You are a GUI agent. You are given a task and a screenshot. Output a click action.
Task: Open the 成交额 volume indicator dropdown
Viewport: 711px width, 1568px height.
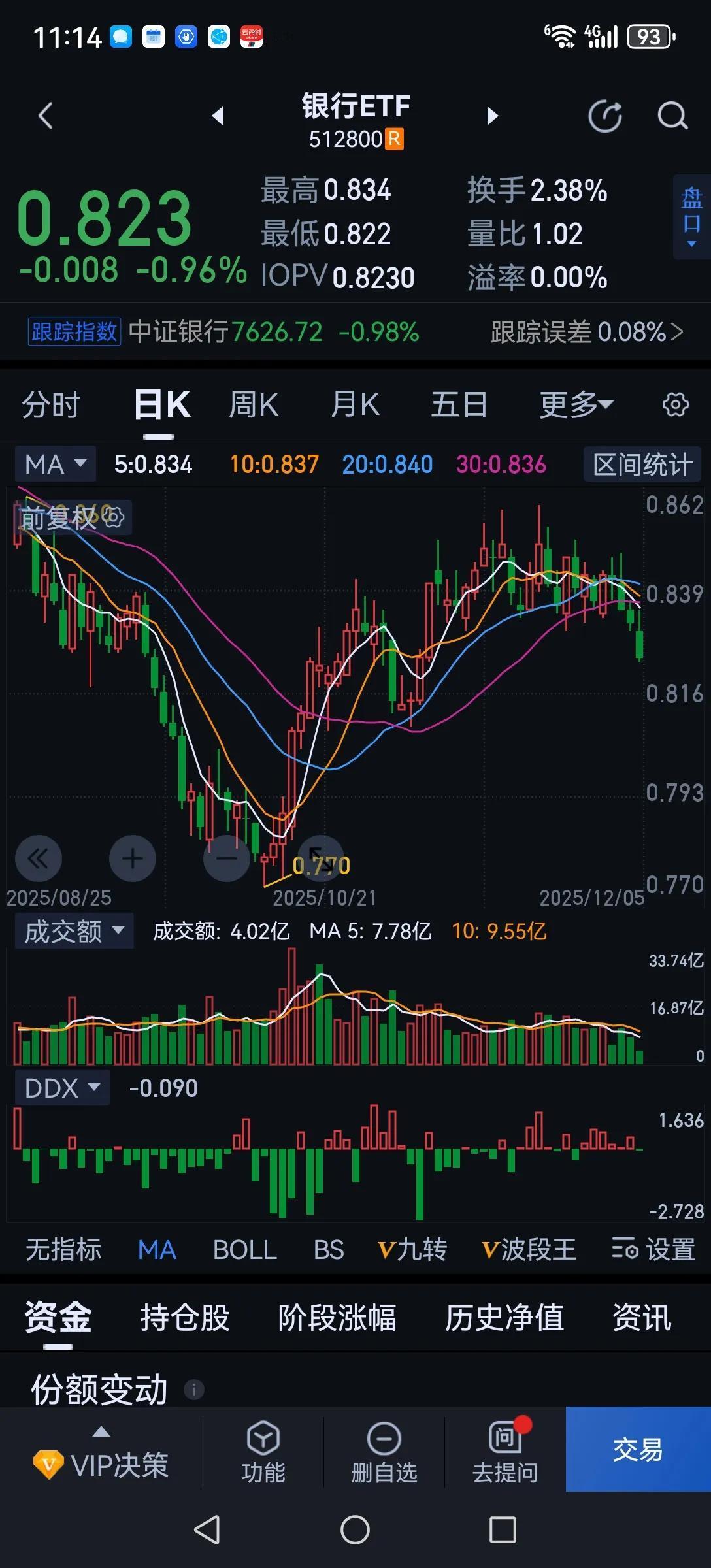coord(73,930)
